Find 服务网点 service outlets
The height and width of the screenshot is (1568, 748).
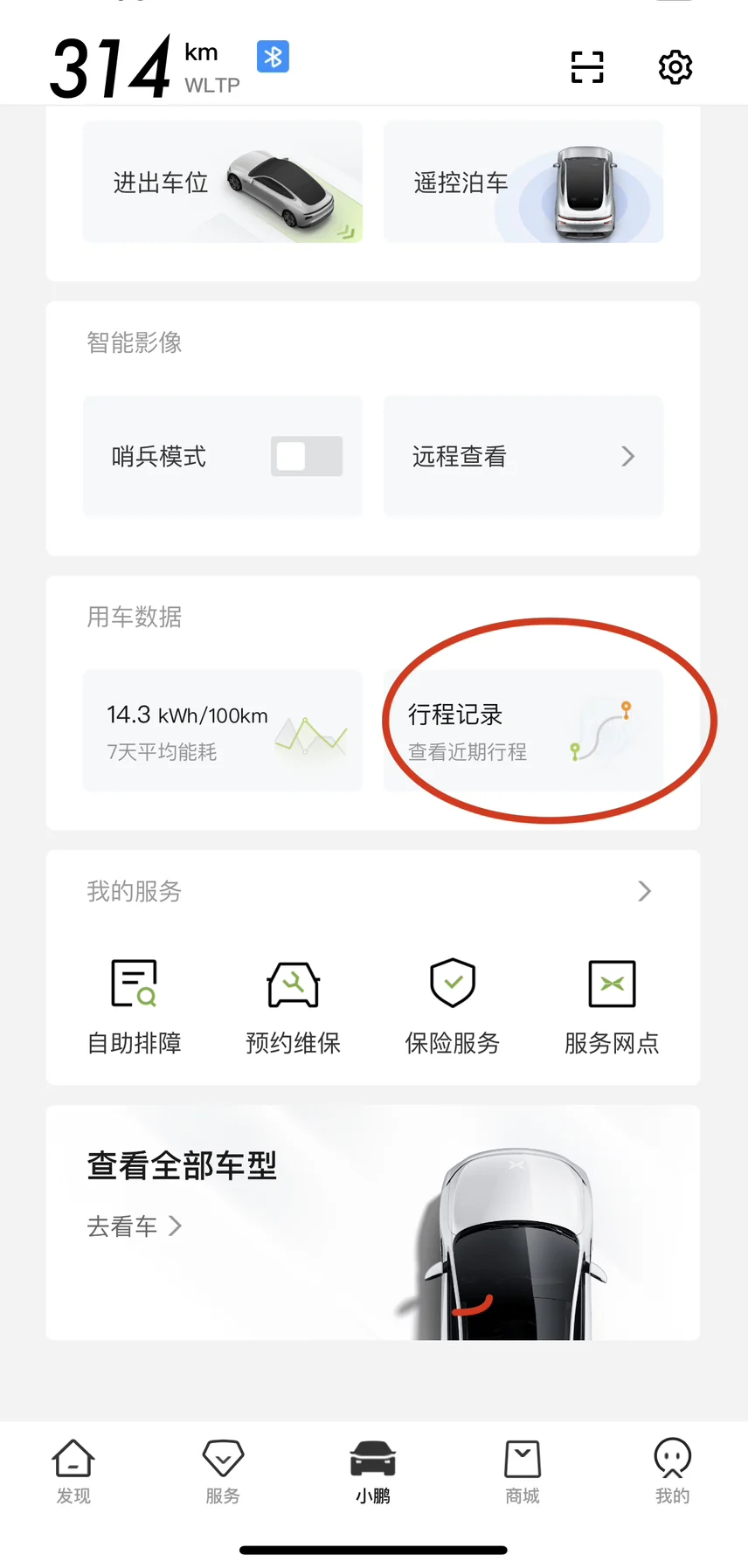pos(612,1006)
